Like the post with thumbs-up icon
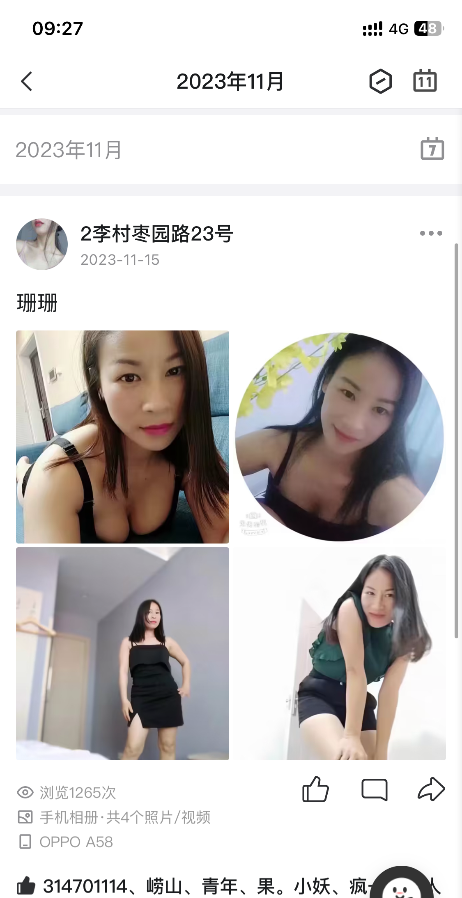Screen dimensions: 462x898 (315, 790)
